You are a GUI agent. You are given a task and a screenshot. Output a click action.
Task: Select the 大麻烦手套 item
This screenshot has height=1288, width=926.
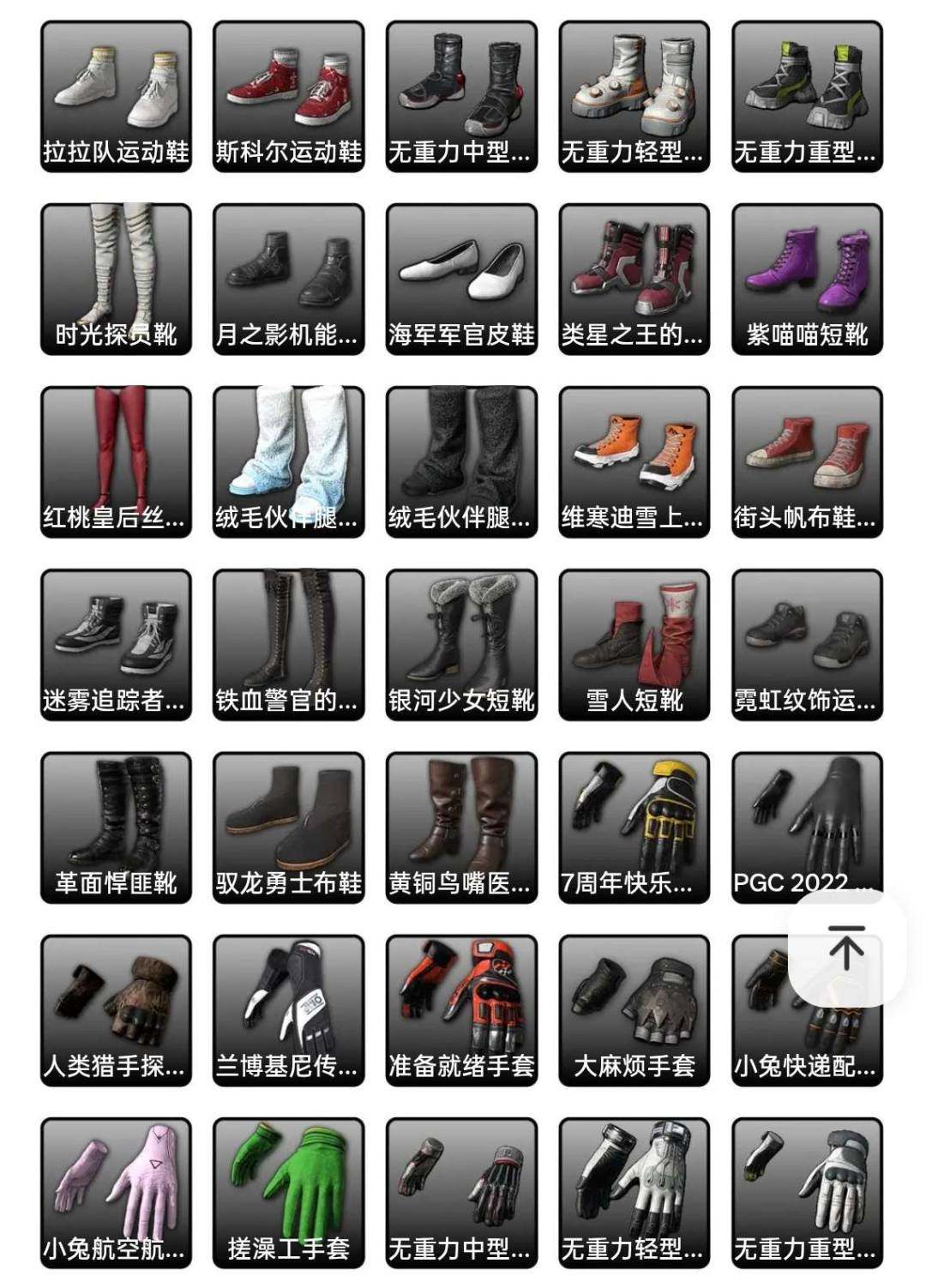coord(634,1000)
